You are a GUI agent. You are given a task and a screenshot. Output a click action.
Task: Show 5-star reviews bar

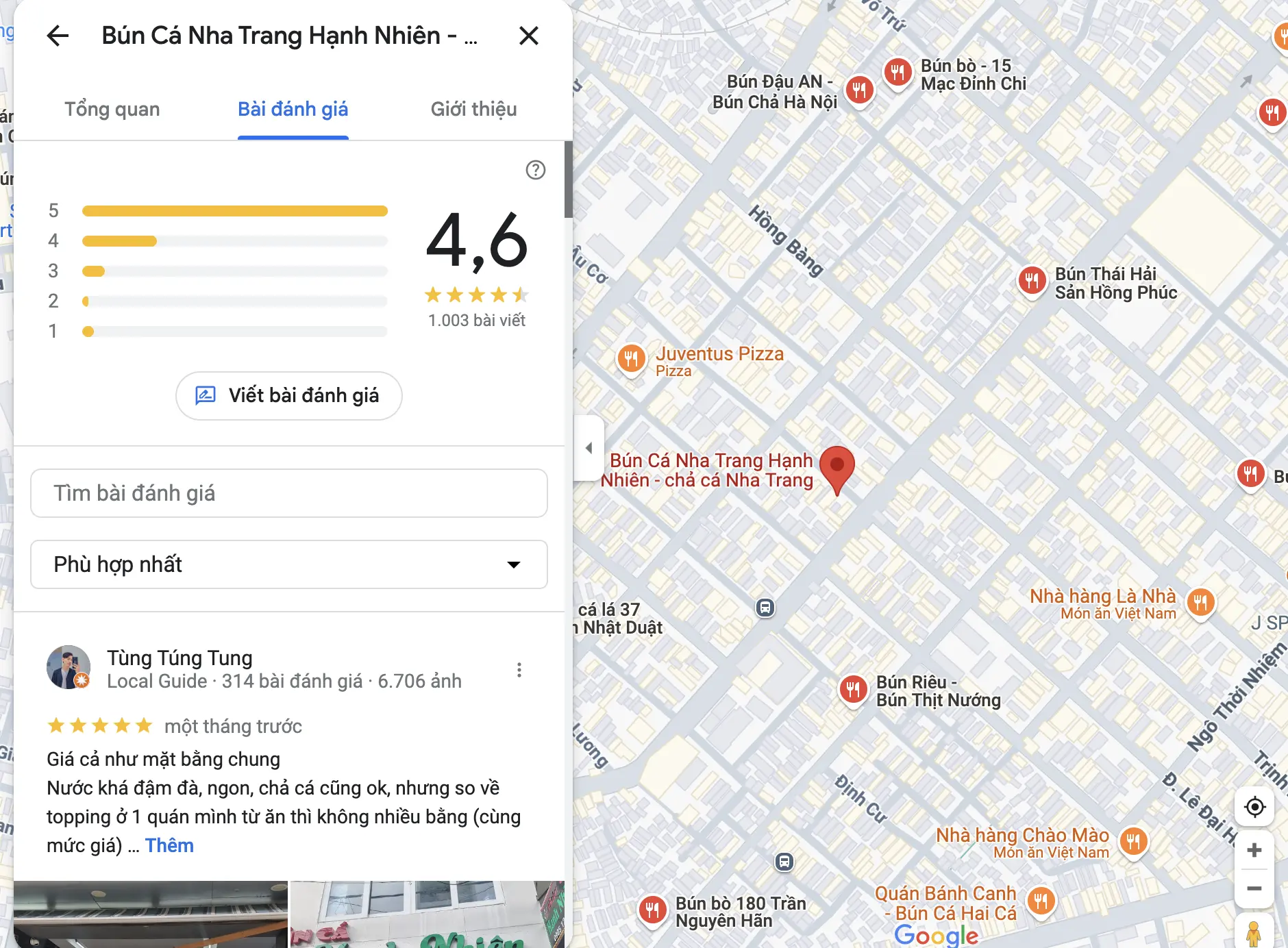pyautogui.click(x=234, y=211)
